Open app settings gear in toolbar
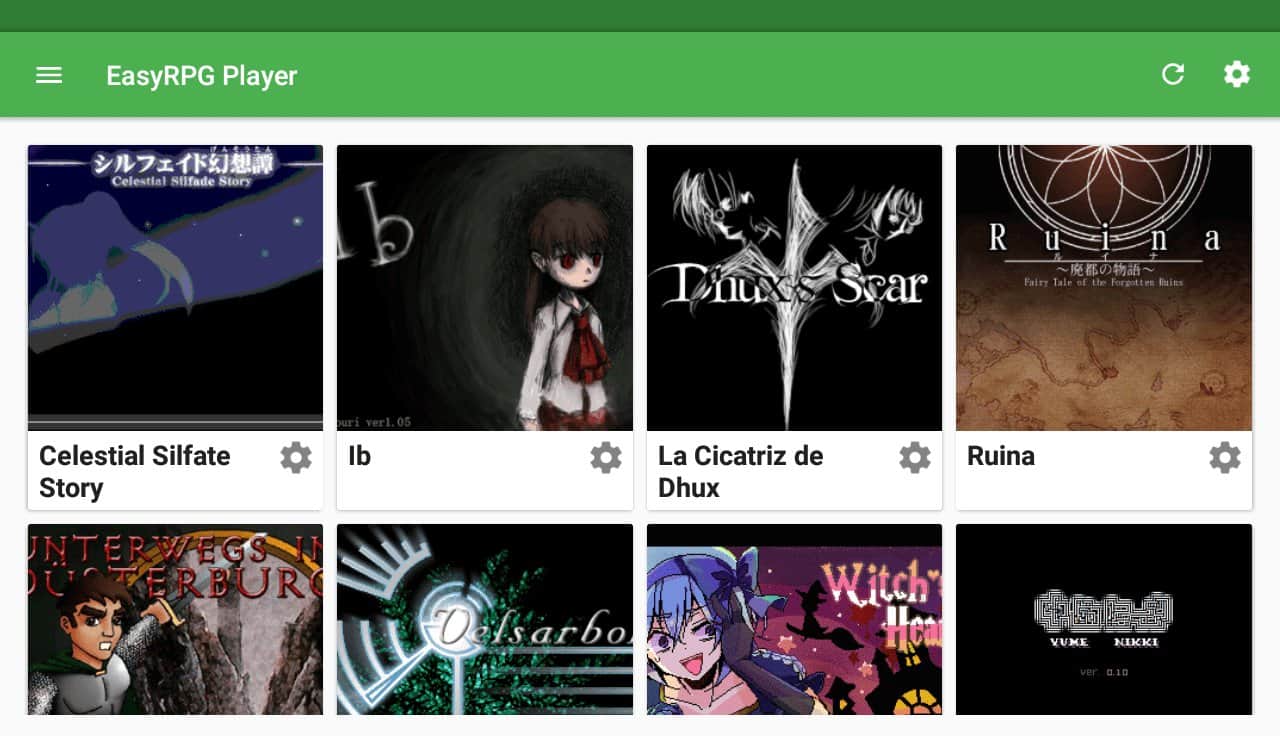 tap(1237, 74)
